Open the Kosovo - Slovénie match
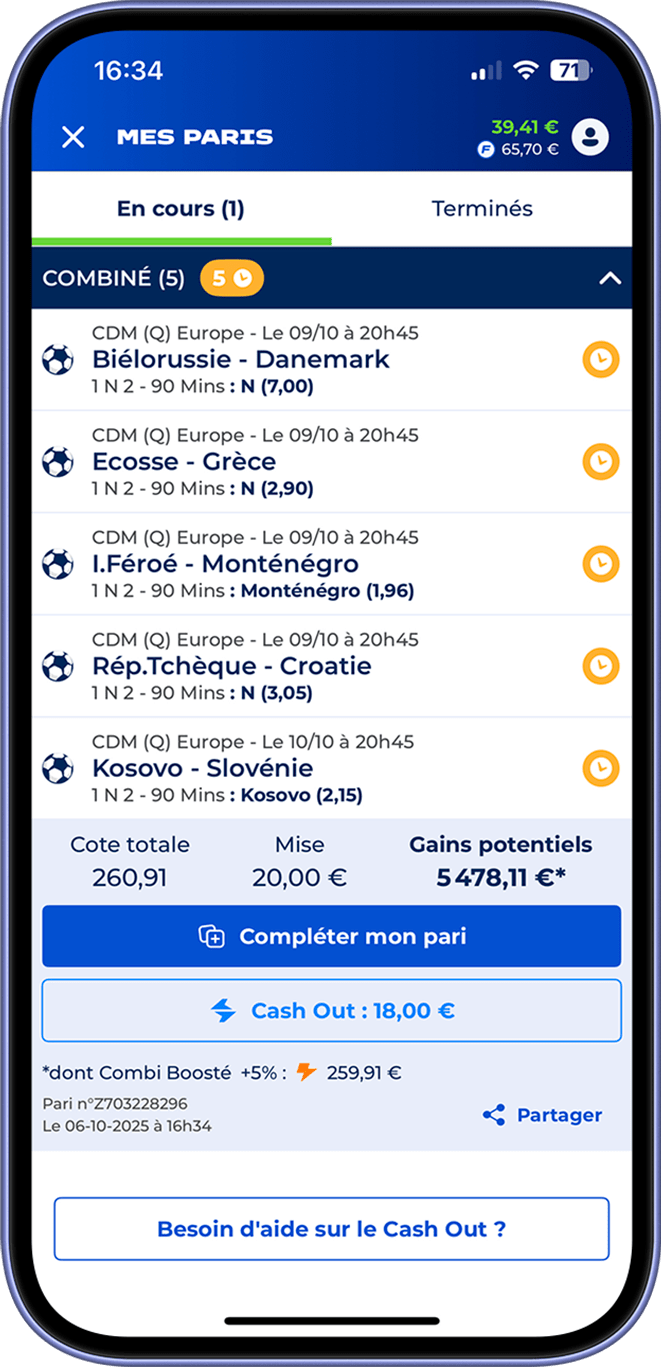This screenshot has width=661, height=1367. point(202,768)
